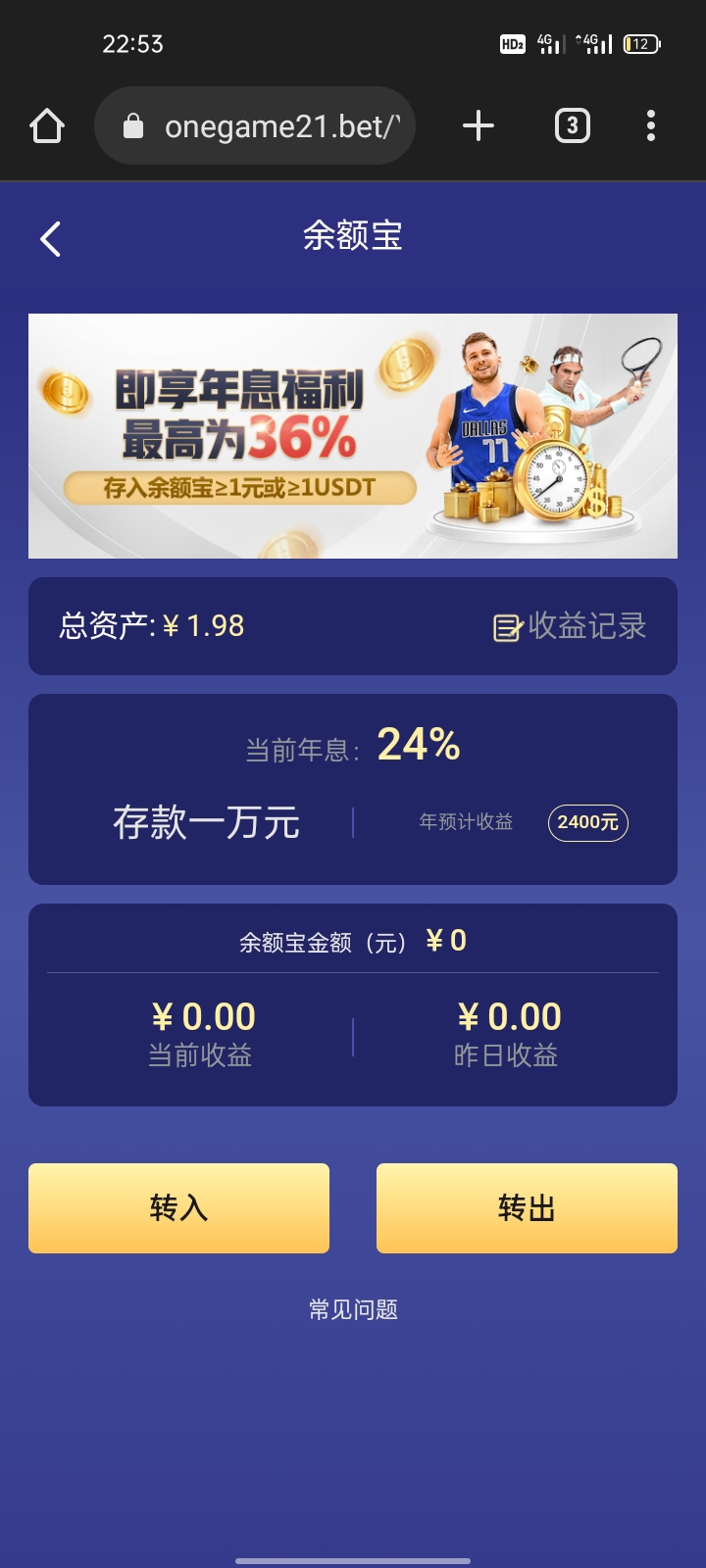
Task: Open the 常见问题 FAQ link
Action: coord(353,1309)
